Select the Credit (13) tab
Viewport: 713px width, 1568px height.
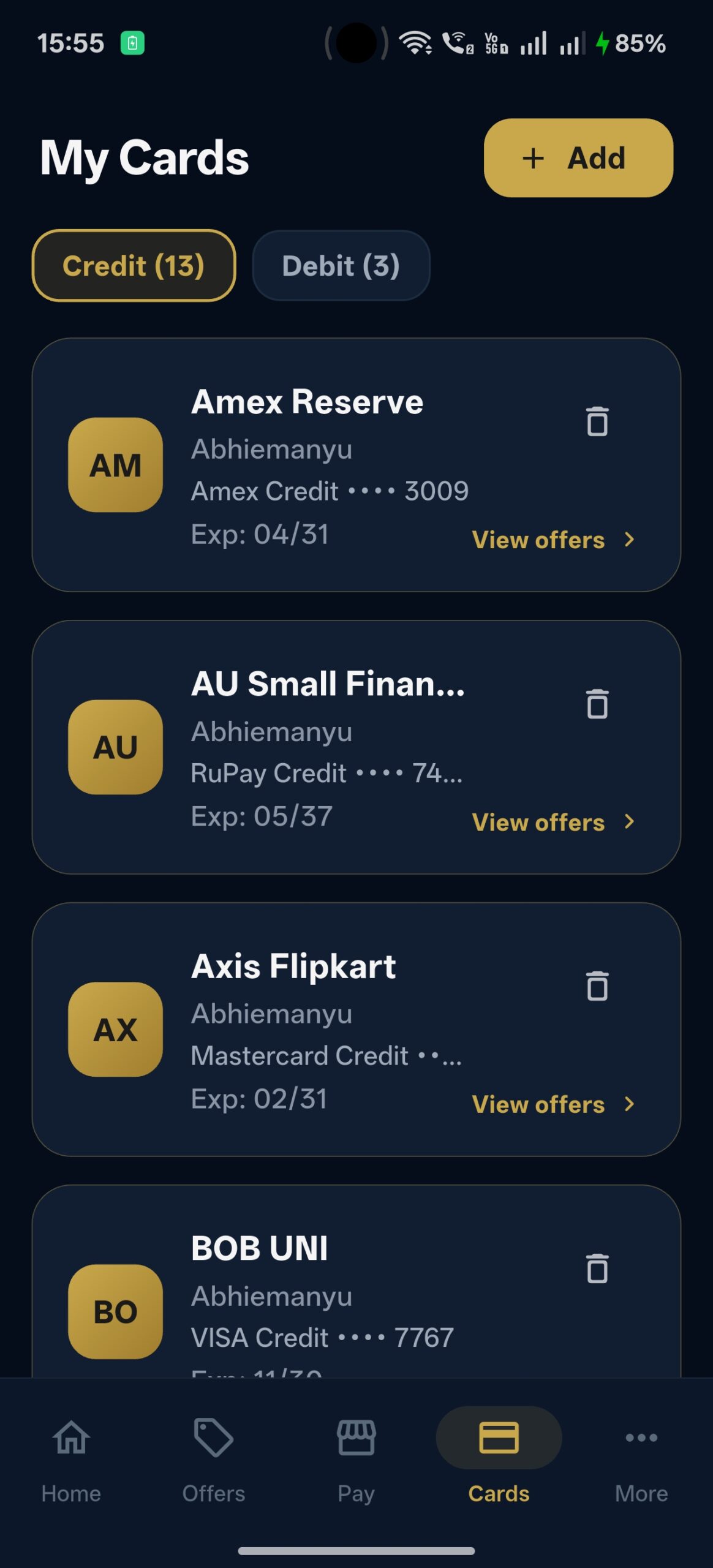[x=134, y=266]
